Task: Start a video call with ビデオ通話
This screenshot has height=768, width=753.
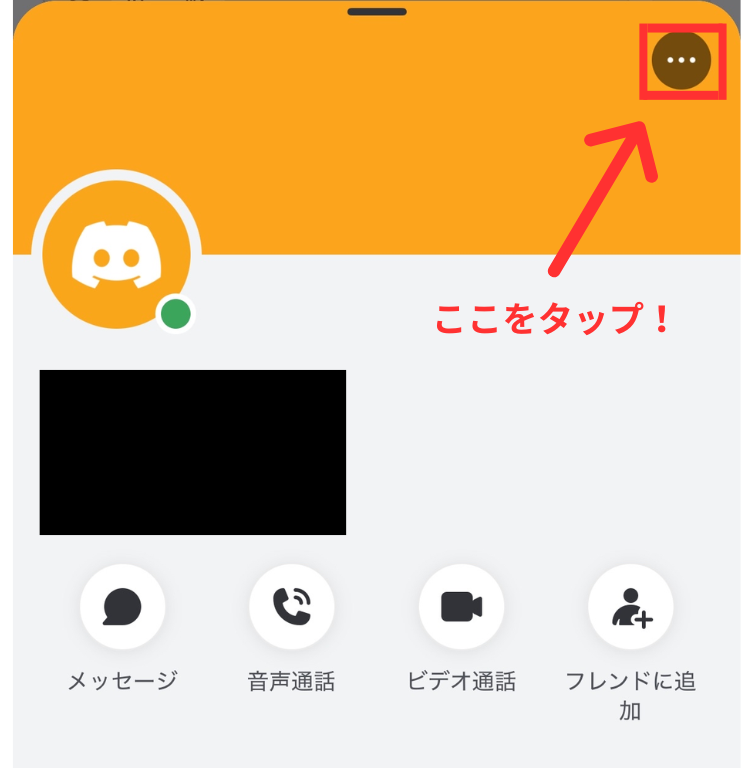Action: point(461,607)
